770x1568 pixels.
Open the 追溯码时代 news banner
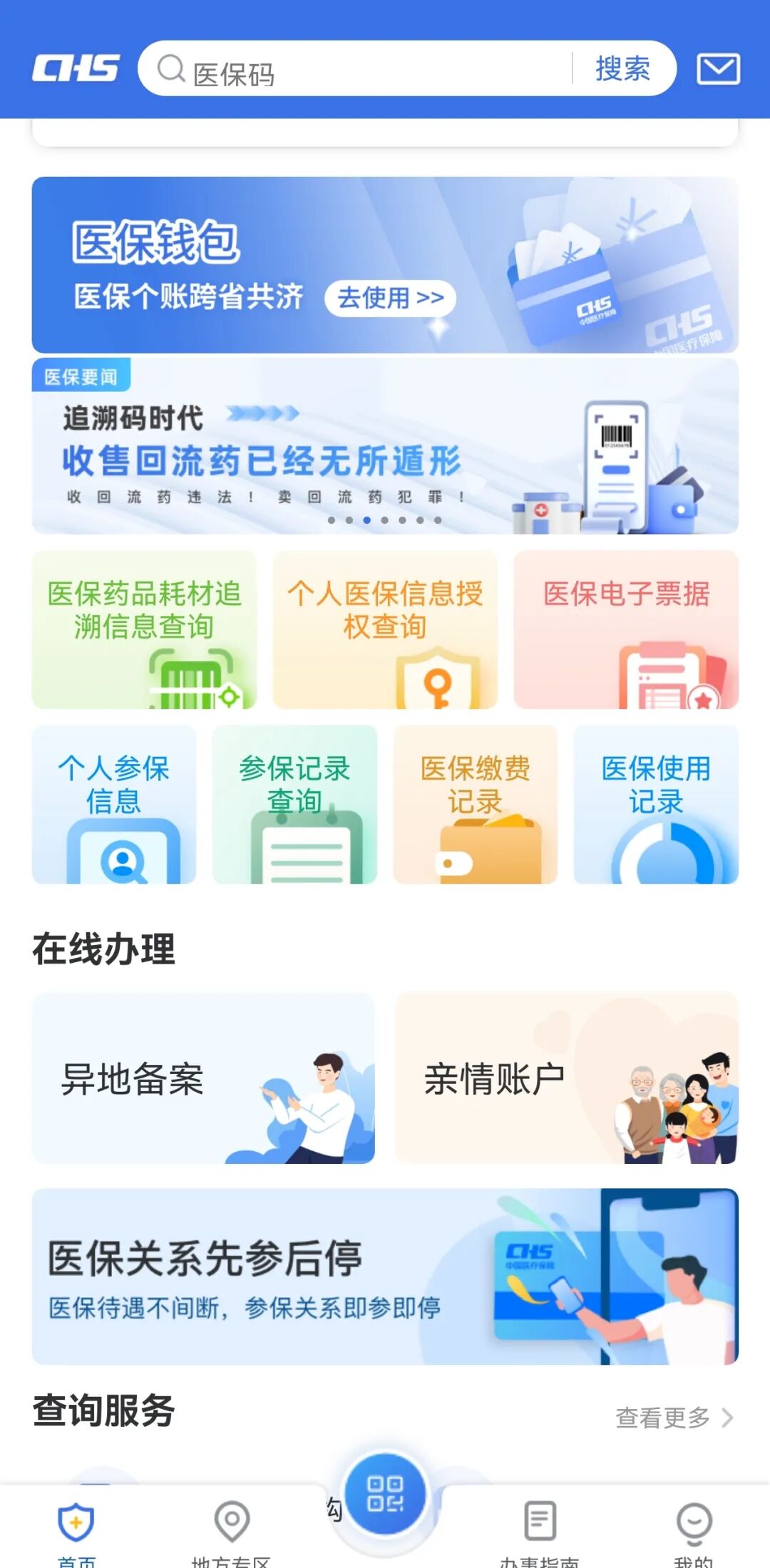click(x=385, y=447)
